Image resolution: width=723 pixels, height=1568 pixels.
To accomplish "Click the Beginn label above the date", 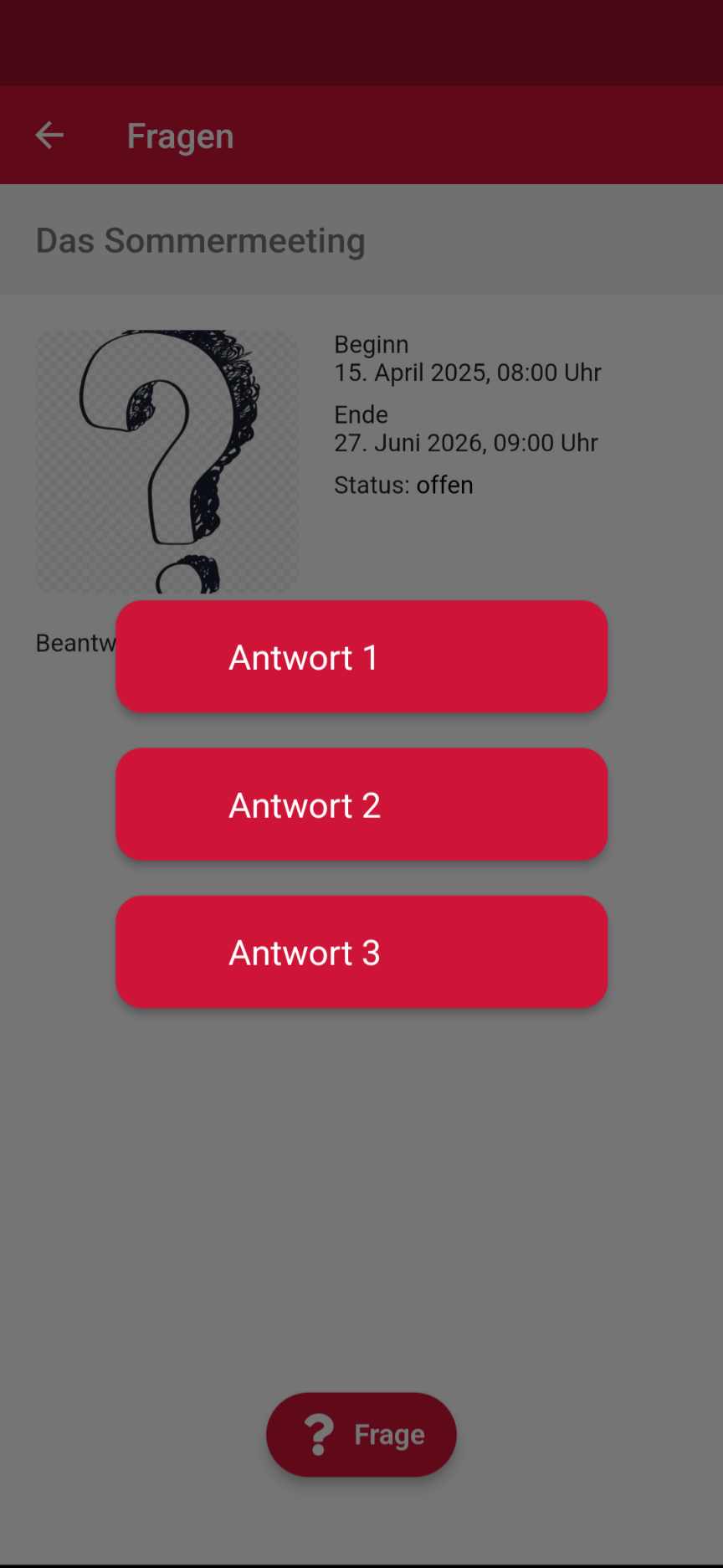I will pyautogui.click(x=371, y=344).
